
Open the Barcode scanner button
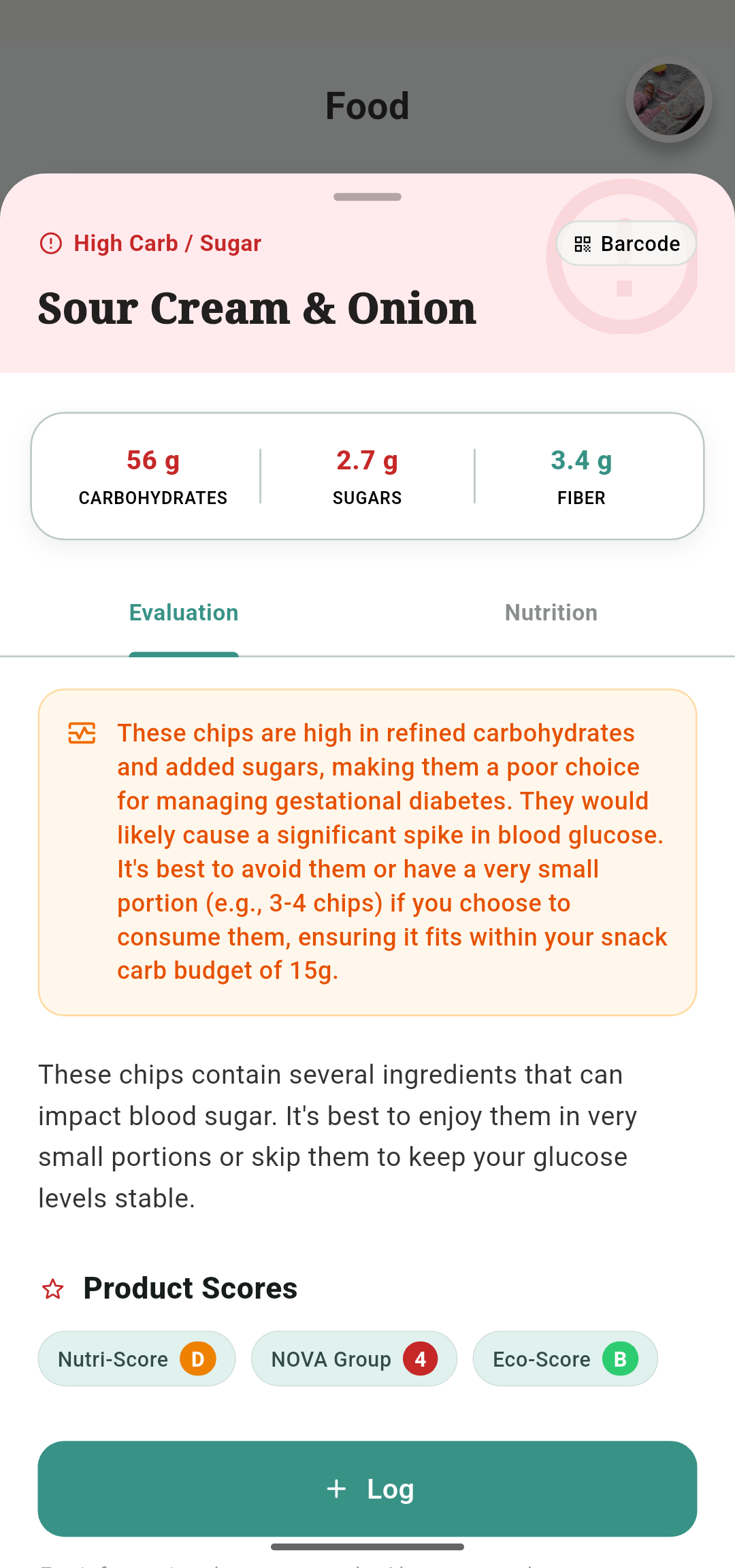tap(626, 244)
